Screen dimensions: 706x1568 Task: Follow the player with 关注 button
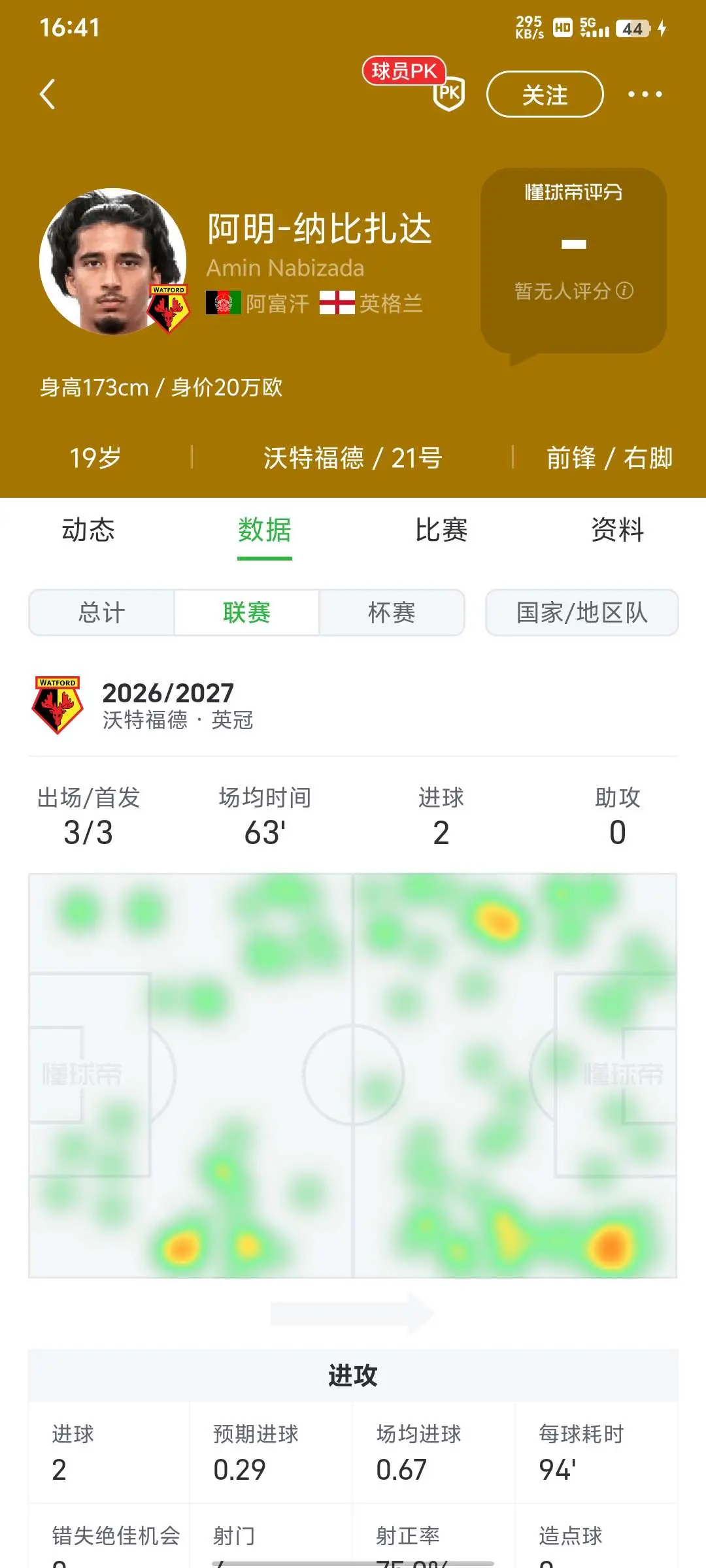pos(545,94)
